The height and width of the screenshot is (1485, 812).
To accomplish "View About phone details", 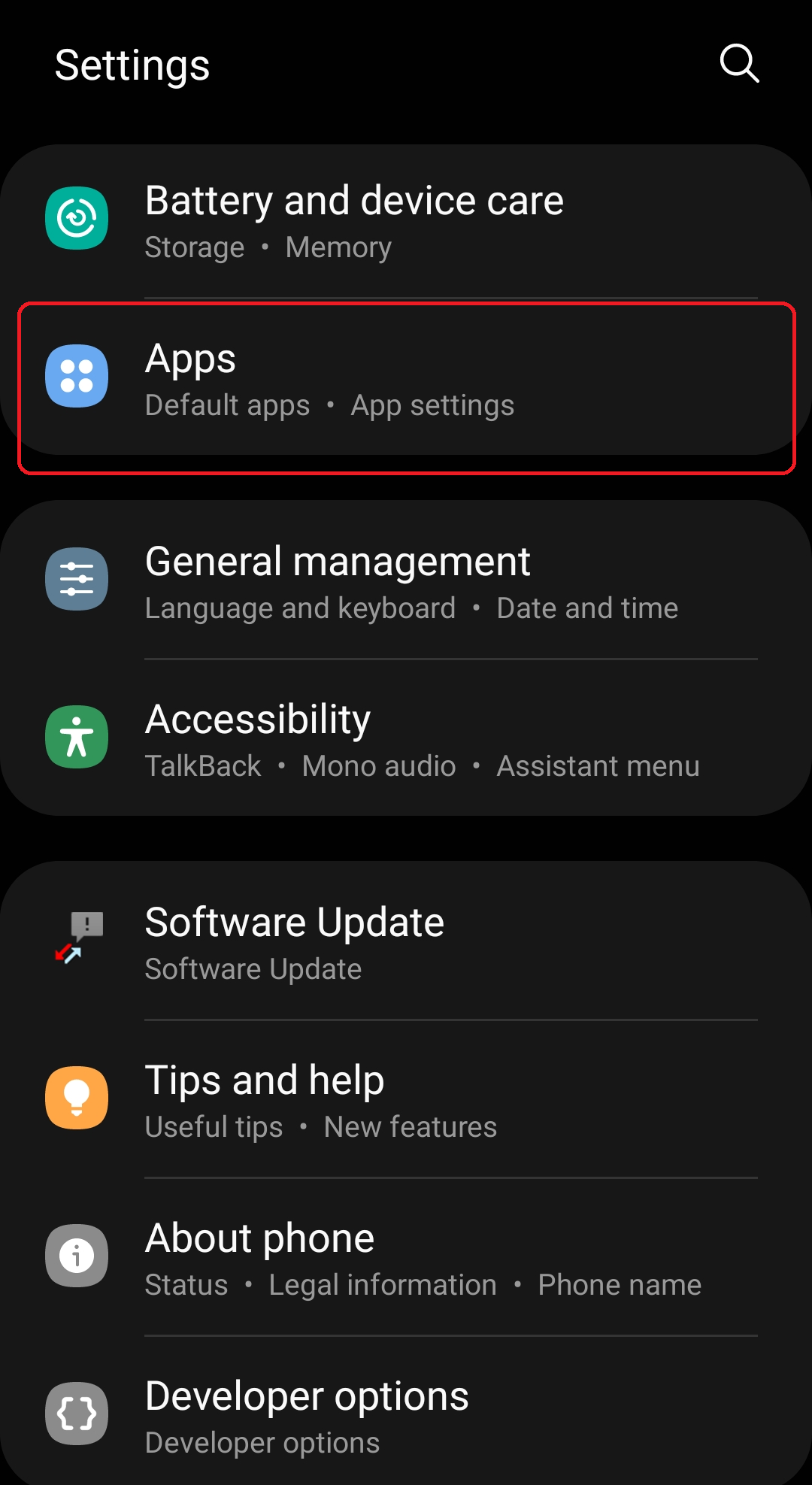I will pos(406,1256).
